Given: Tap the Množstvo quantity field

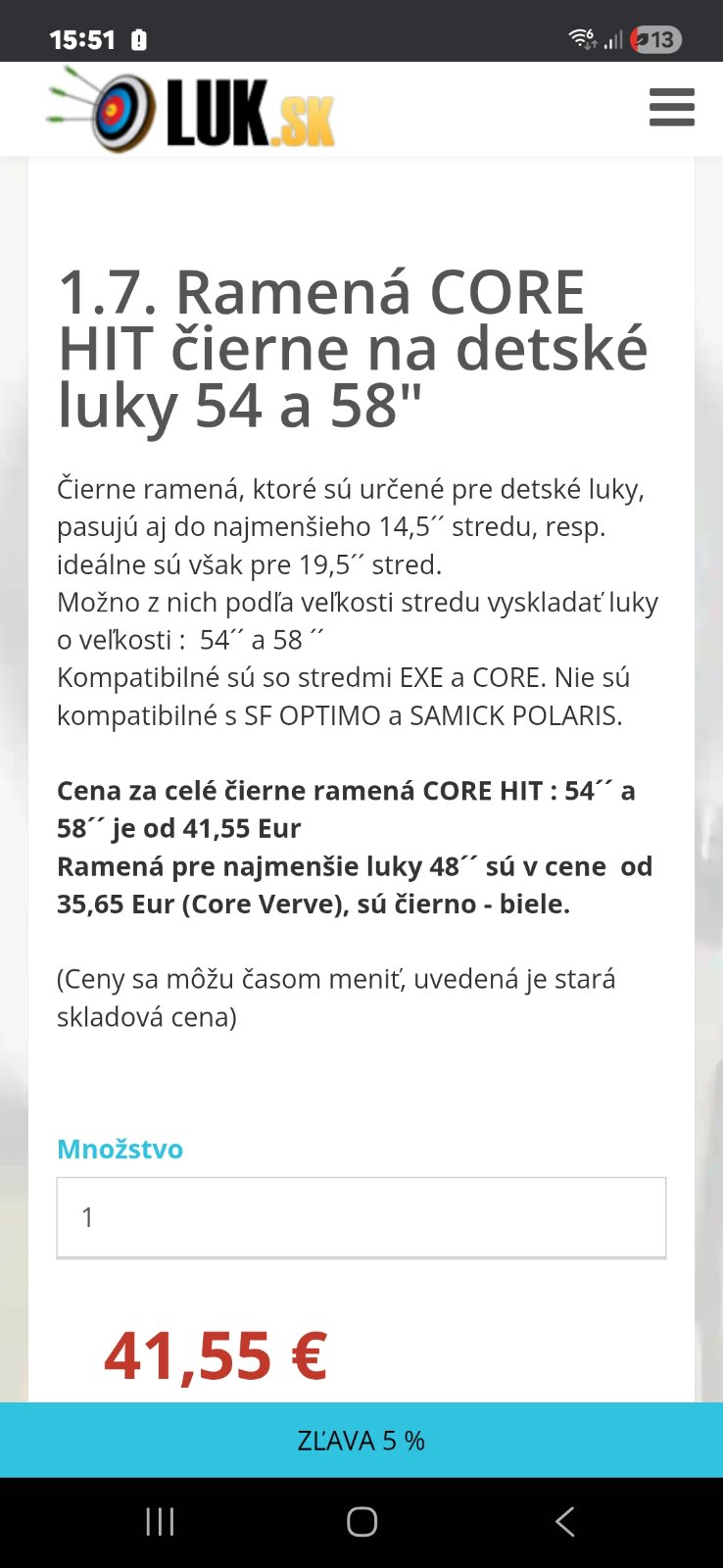Looking at the screenshot, I should 361,1217.
